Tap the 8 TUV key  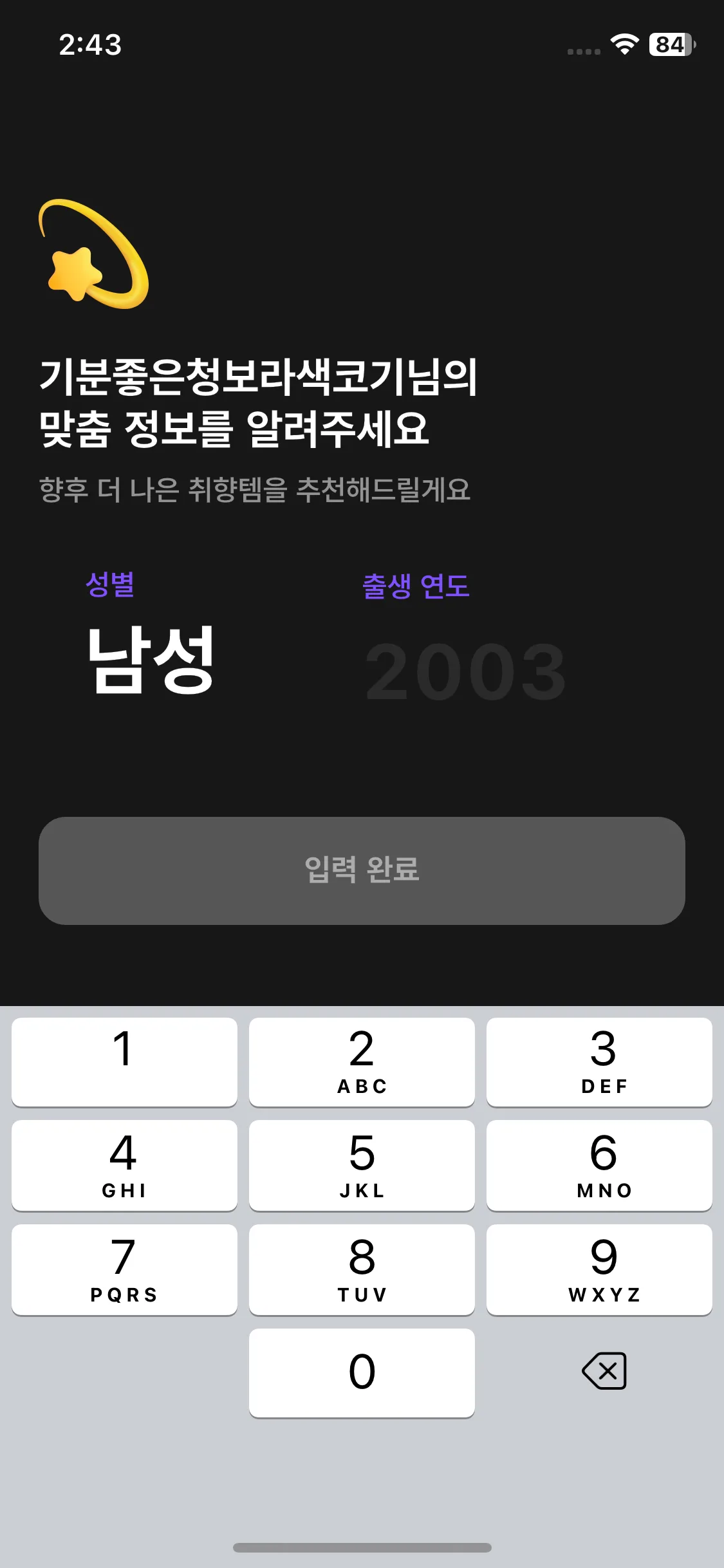coord(362,1269)
